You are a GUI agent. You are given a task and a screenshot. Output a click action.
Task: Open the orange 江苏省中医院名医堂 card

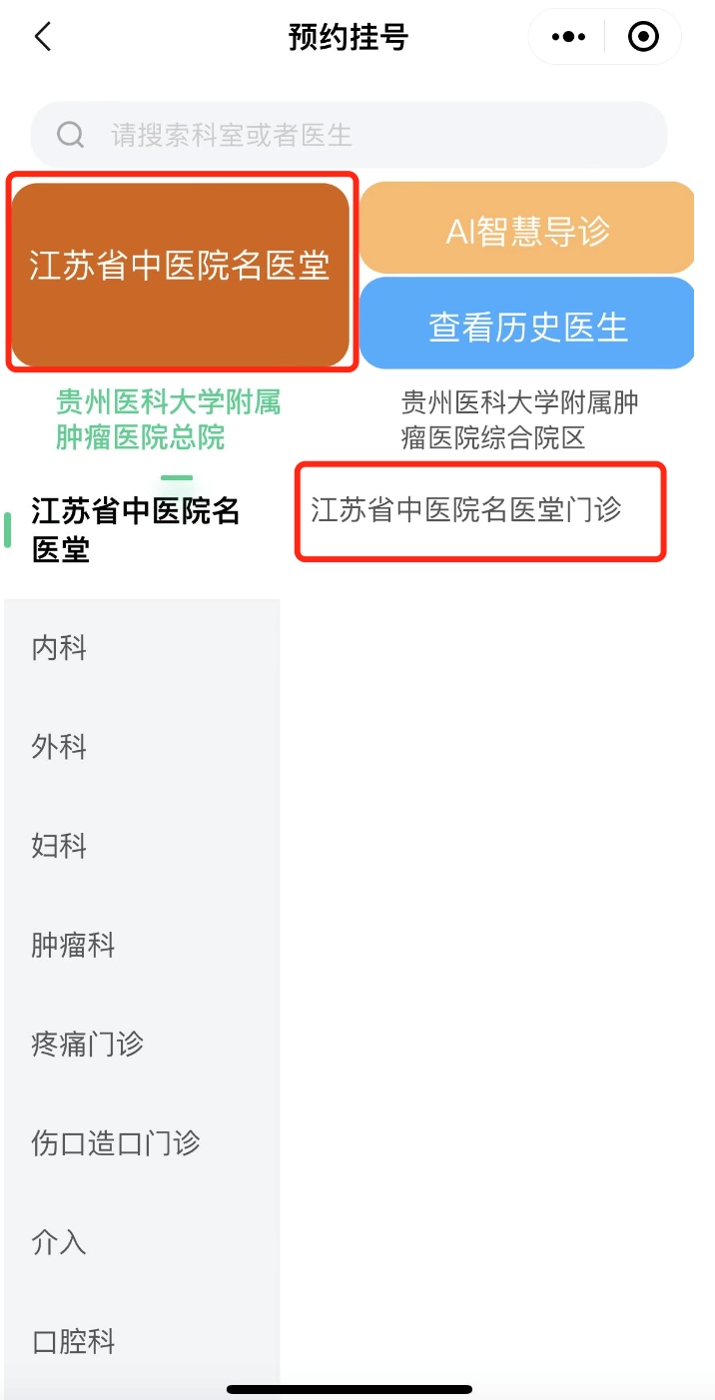pyautogui.click(x=180, y=267)
